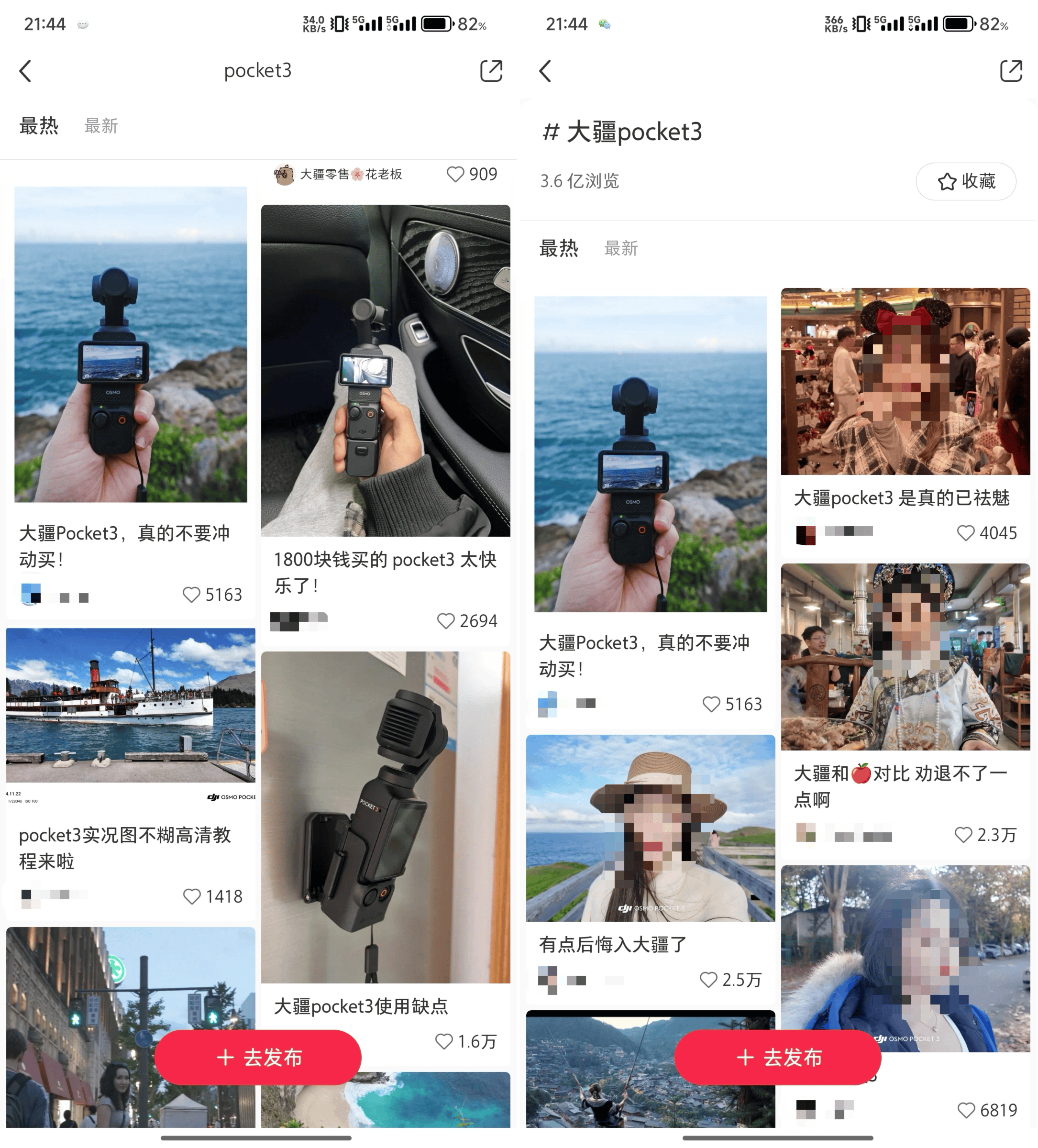Viewport: 1038px width, 1148px height.
Task: Go back from the pocket3 titled page
Action: pyautogui.click(x=25, y=71)
